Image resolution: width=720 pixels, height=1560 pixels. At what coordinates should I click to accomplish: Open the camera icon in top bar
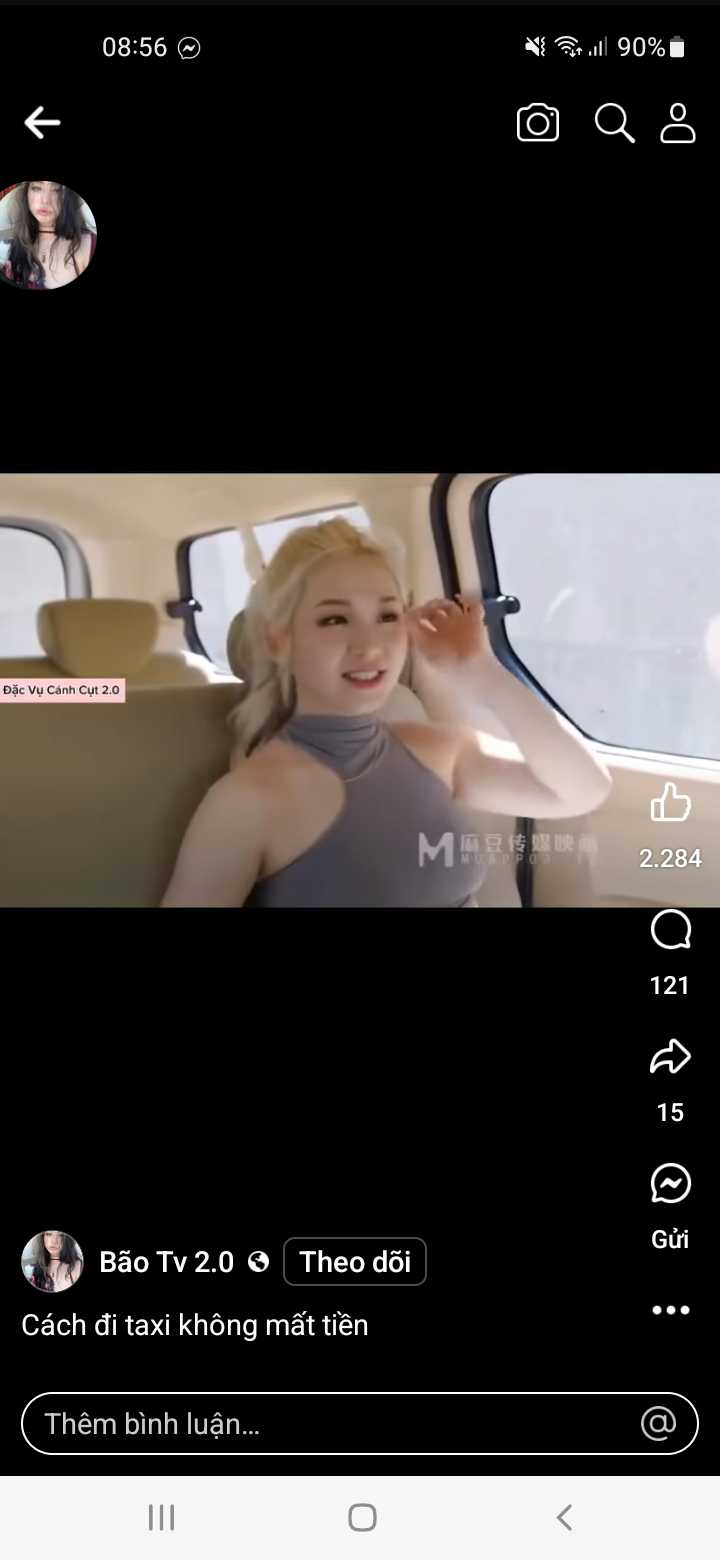click(537, 123)
